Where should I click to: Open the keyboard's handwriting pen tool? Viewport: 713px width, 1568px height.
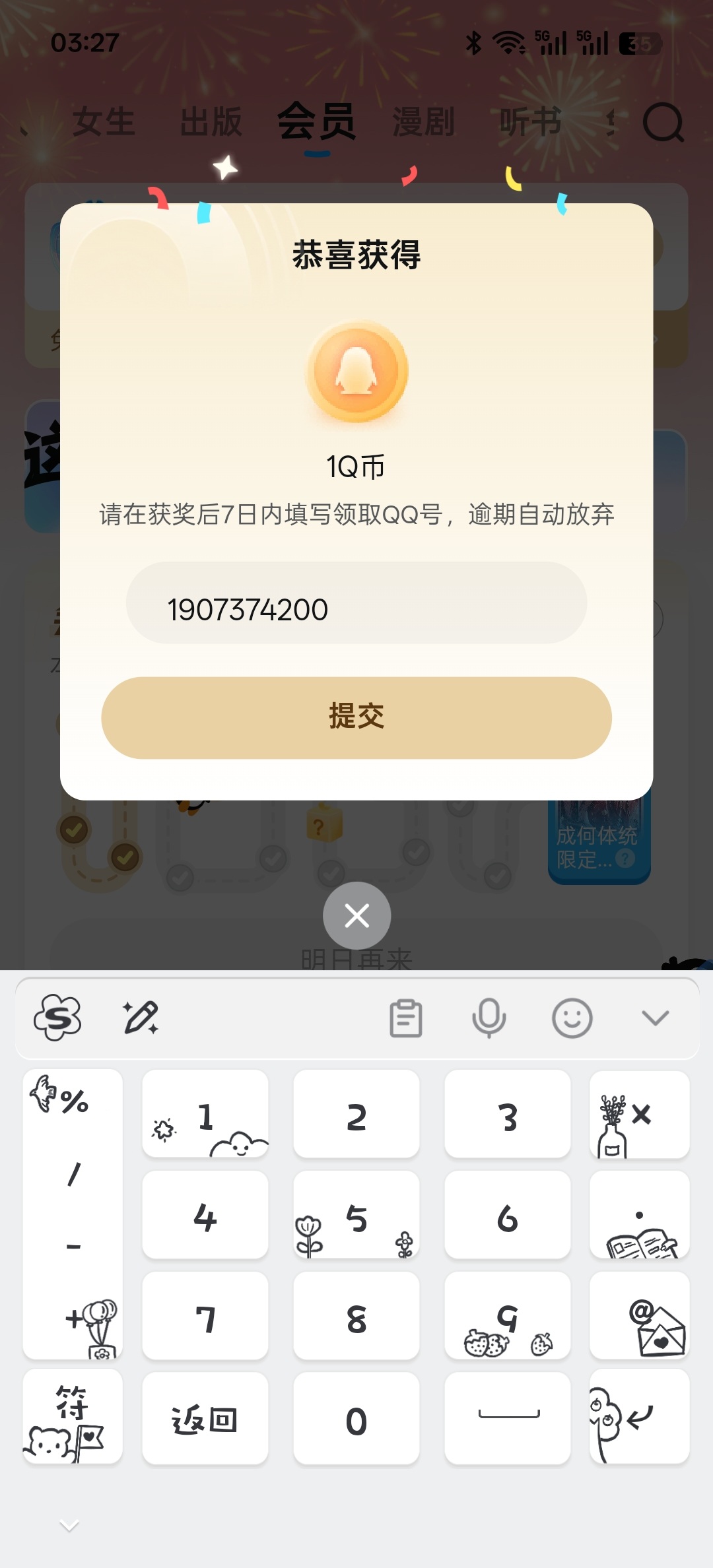coord(140,1017)
